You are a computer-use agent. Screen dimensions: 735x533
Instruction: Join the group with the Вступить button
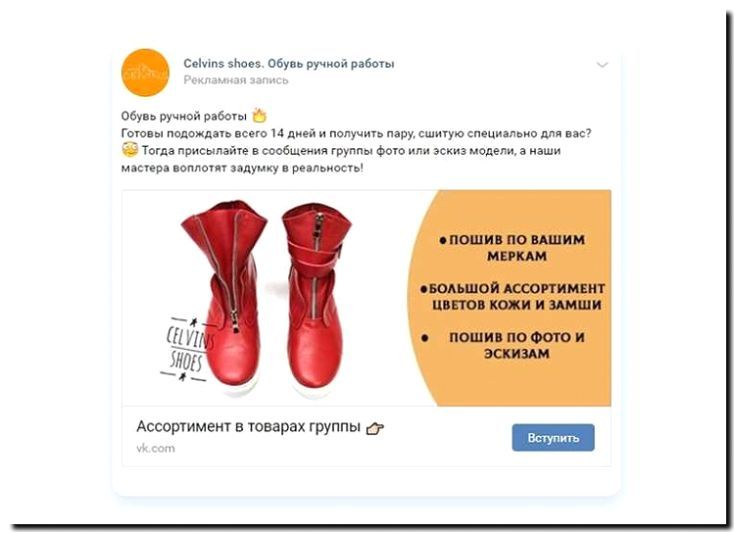coord(553,438)
